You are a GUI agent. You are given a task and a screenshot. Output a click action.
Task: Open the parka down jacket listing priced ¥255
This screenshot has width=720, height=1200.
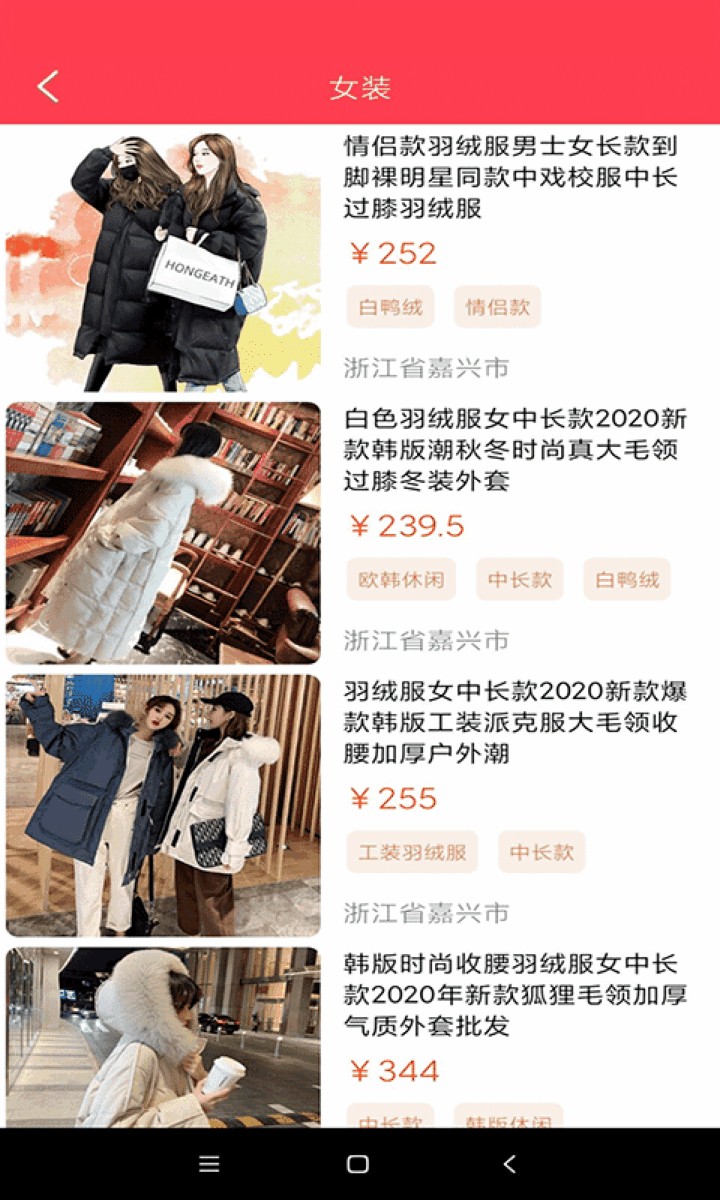tap(510, 722)
